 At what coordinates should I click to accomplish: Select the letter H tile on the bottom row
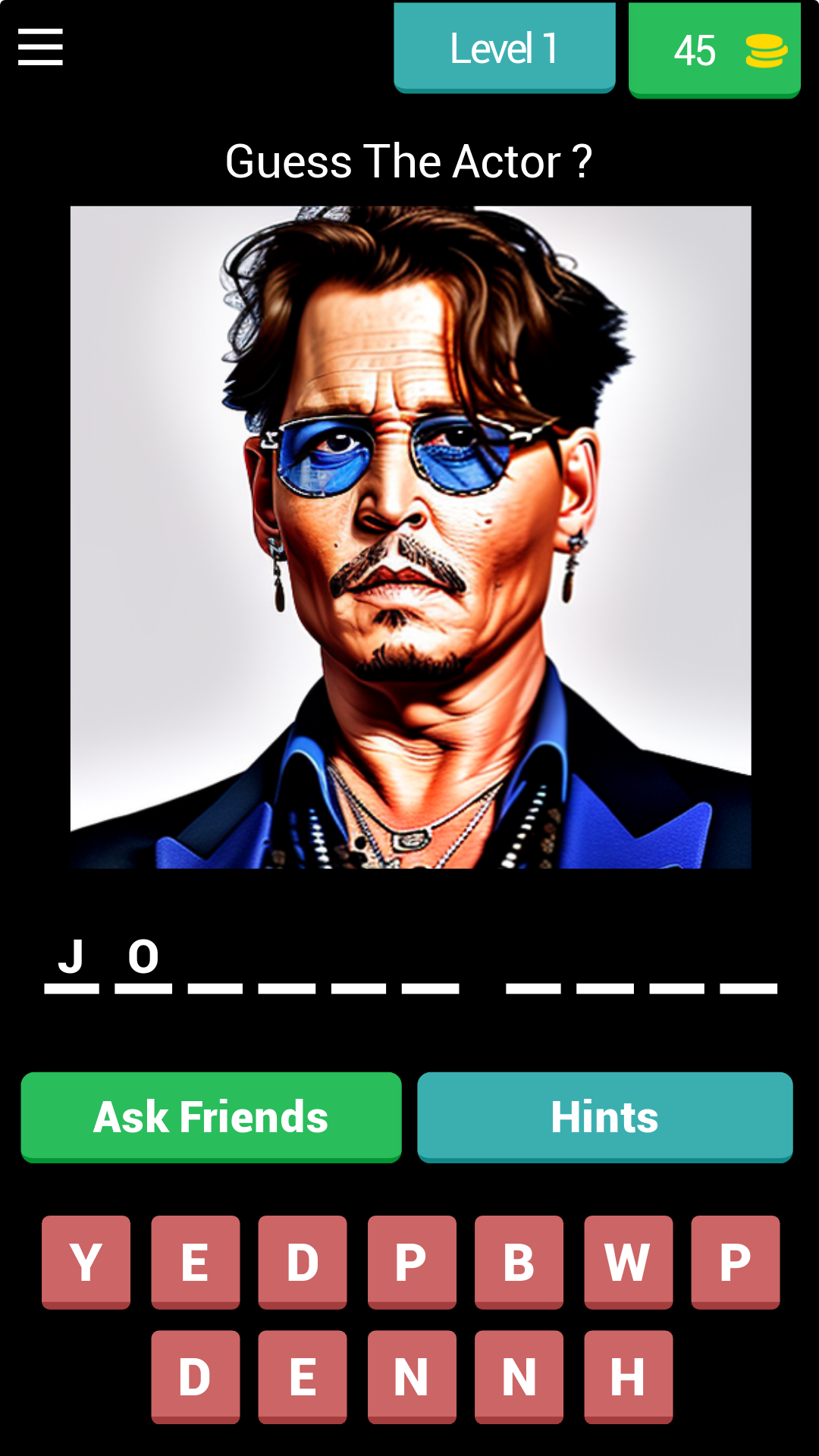(627, 1380)
